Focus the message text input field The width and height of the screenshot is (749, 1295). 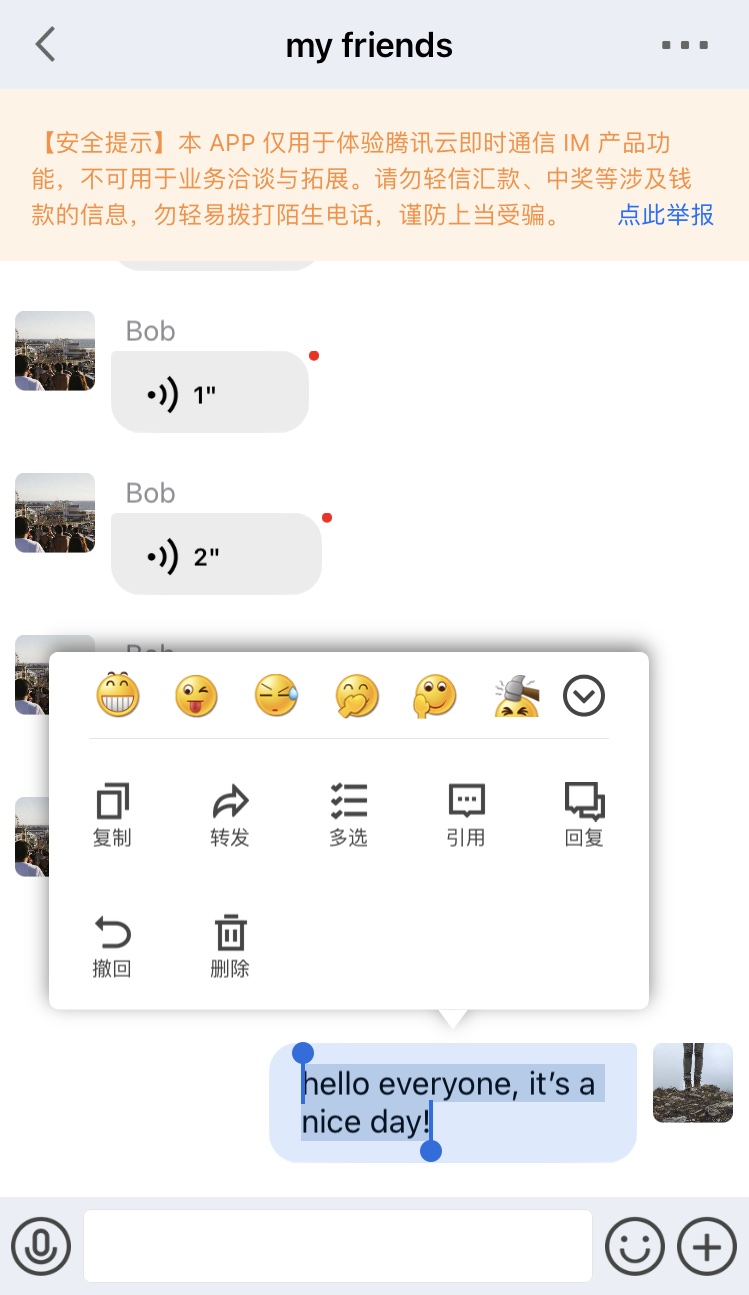pos(338,1246)
